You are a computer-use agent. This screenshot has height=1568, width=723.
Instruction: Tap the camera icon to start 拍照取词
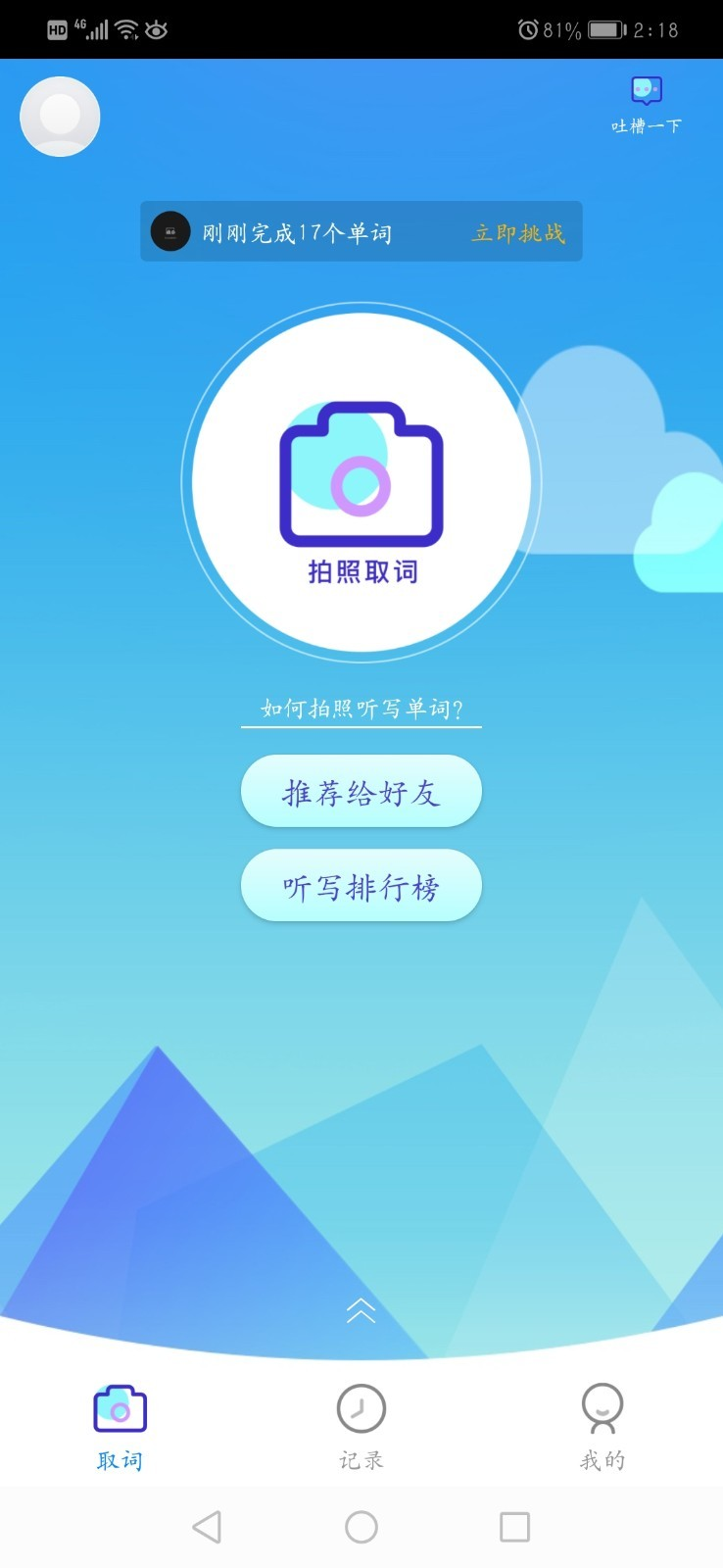point(361,480)
